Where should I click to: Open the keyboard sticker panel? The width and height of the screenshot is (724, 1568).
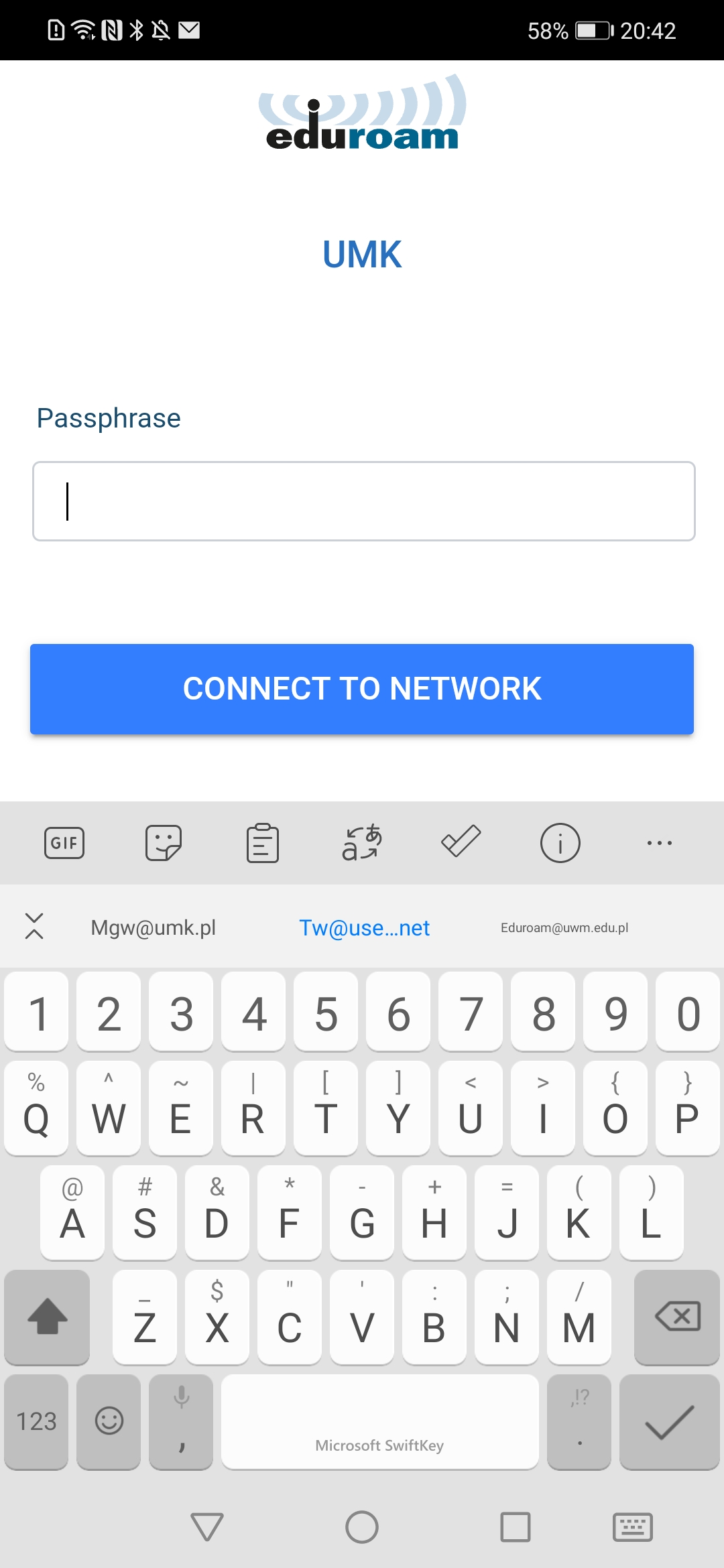[x=164, y=843]
